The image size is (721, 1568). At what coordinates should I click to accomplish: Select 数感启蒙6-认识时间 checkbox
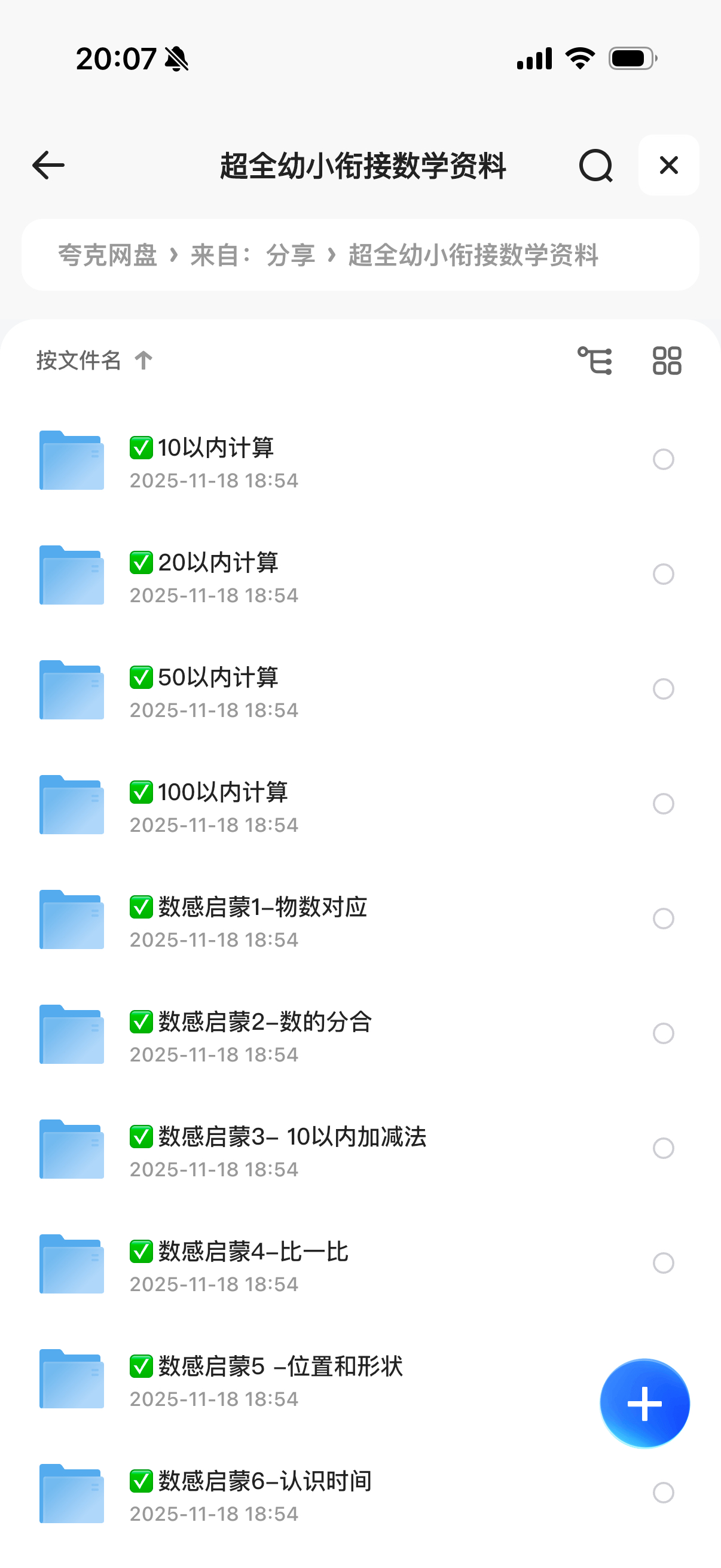click(x=663, y=1493)
